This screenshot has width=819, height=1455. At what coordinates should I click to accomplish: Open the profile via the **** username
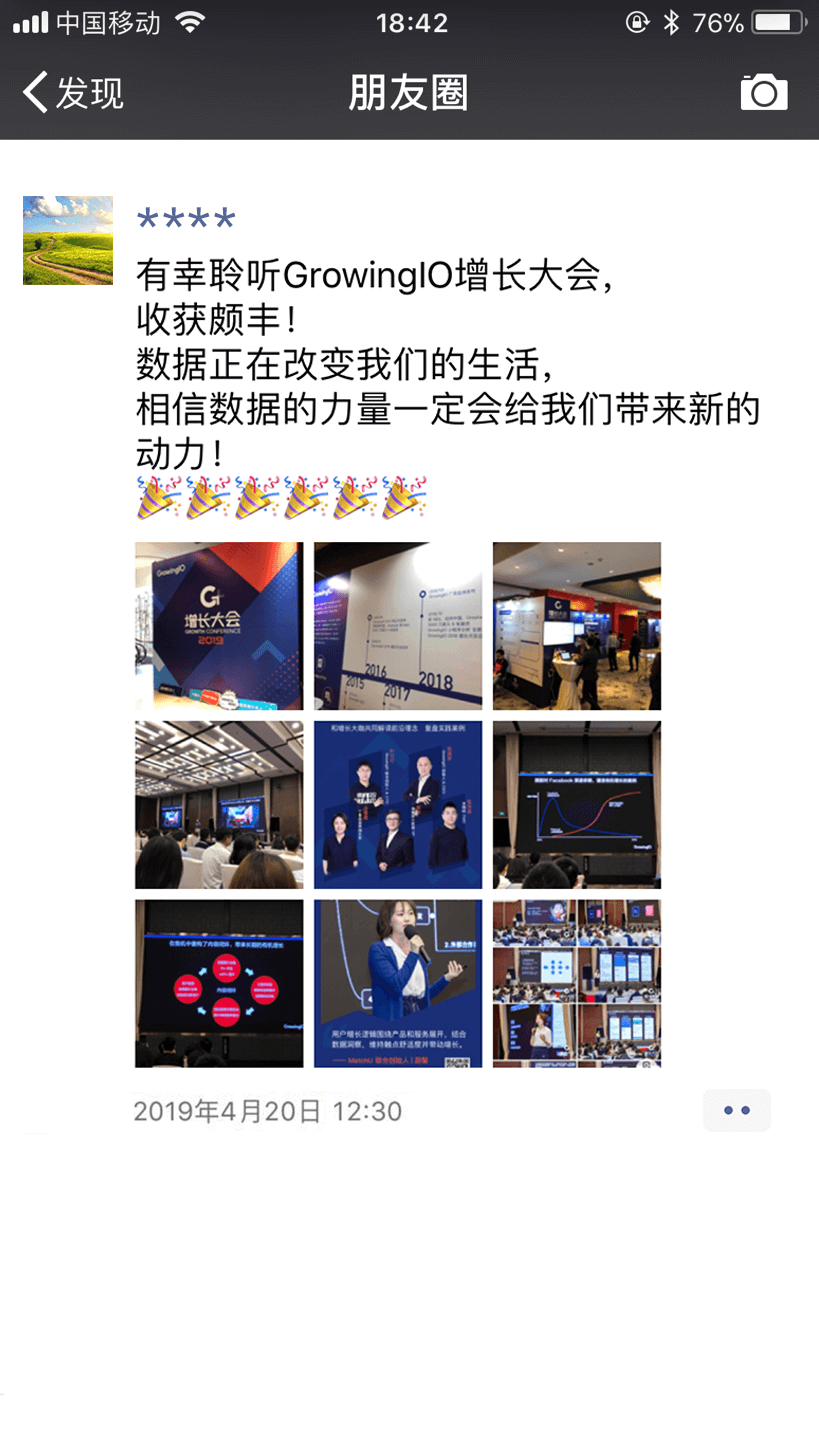(x=186, y=220)
